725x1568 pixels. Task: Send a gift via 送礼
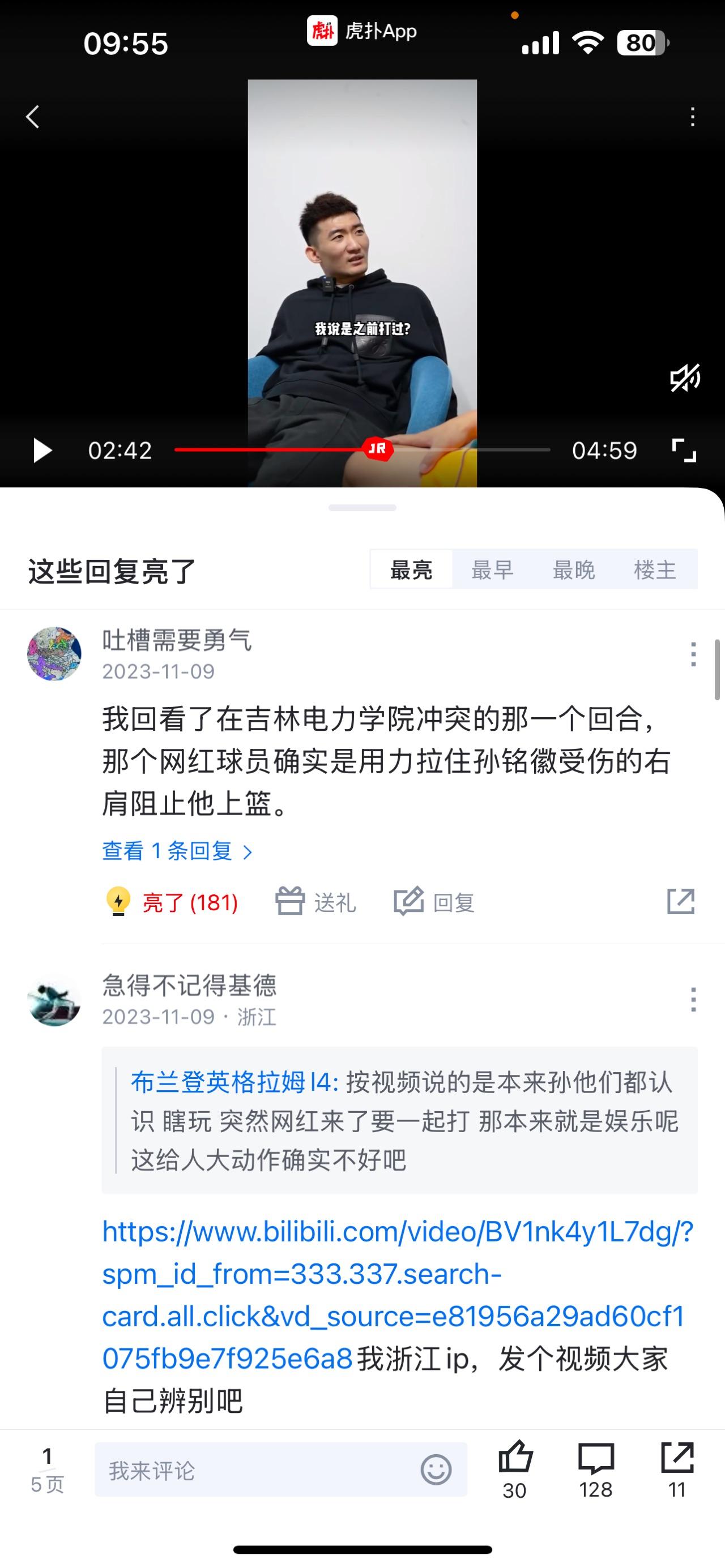coord(315,902)
